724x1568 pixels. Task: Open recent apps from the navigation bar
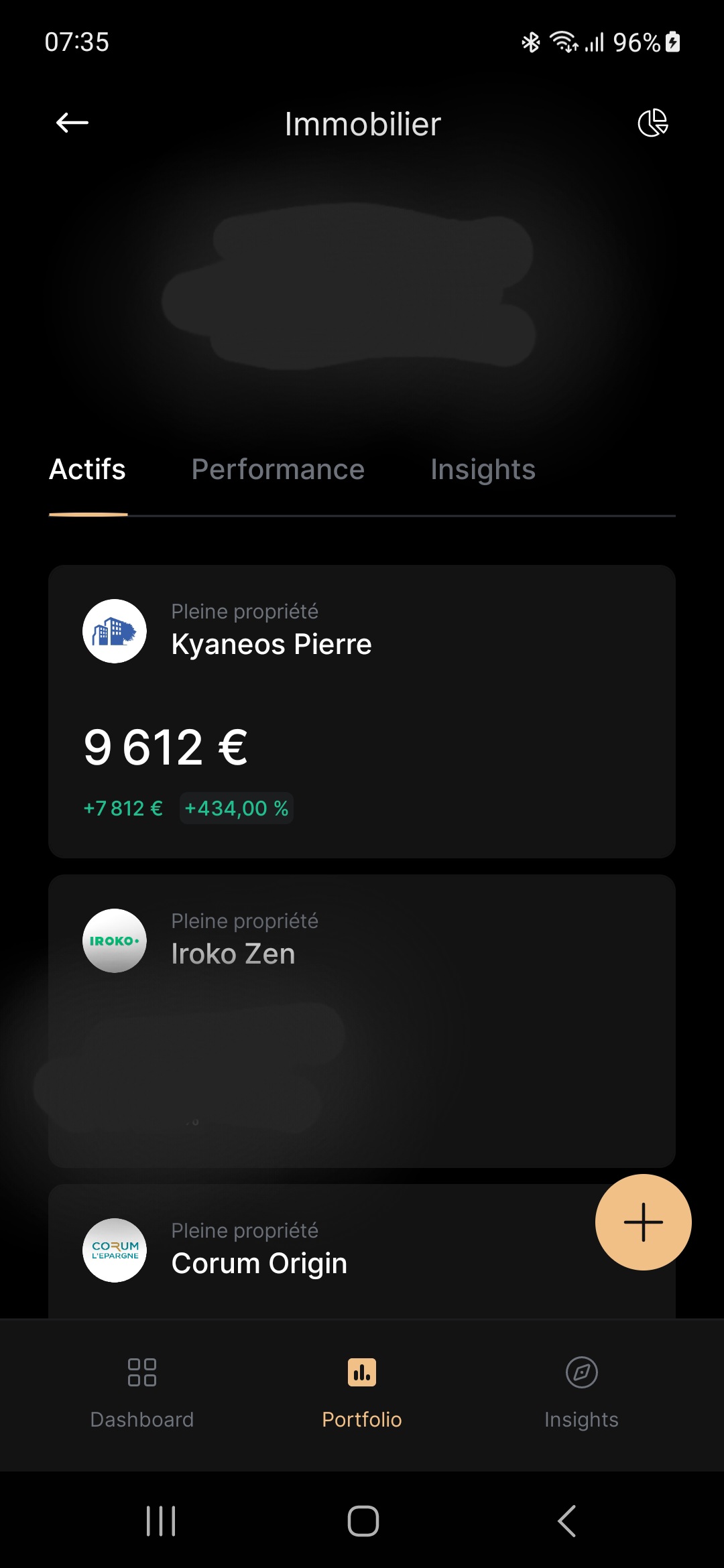coord(161,1521)
